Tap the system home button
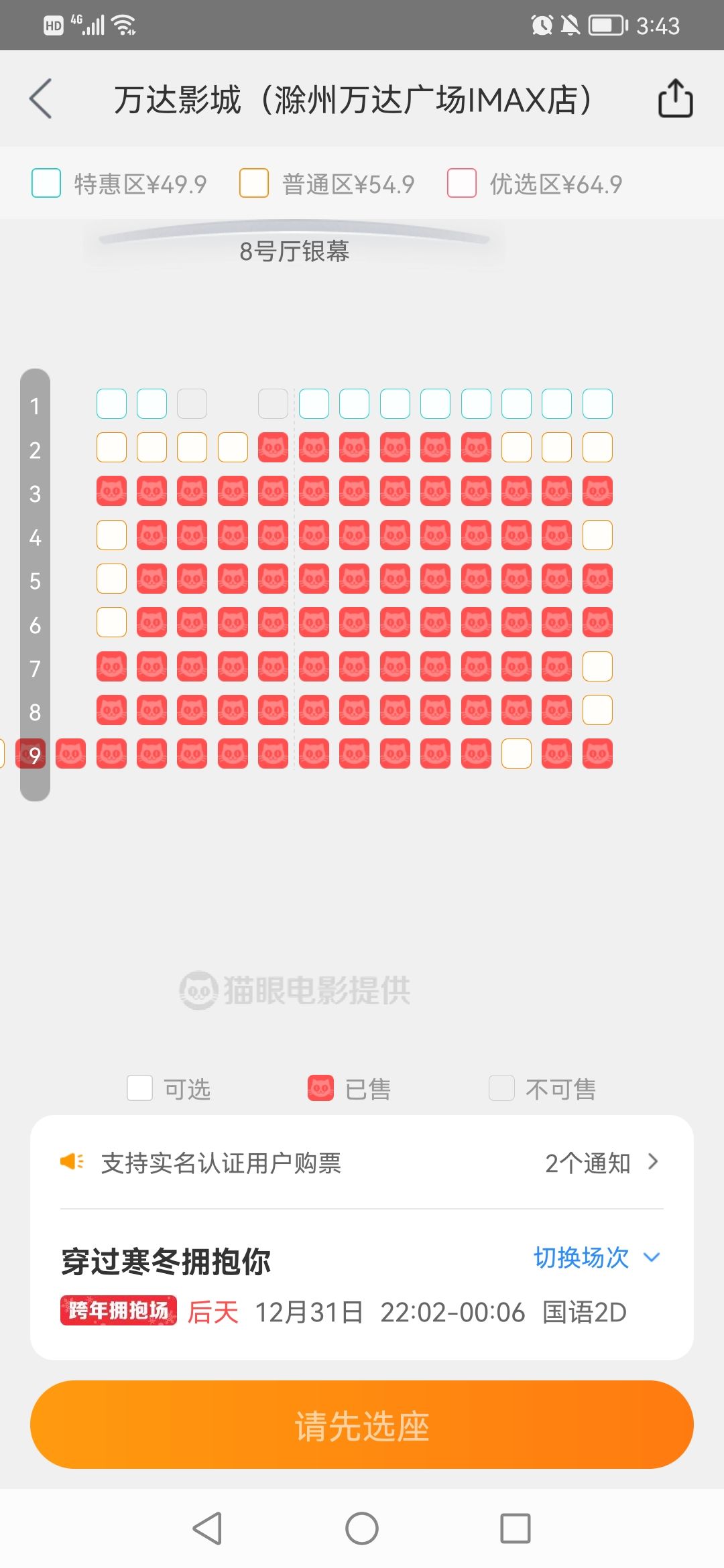This screenshot has width=724, height=1568. tap(362, 1528)
